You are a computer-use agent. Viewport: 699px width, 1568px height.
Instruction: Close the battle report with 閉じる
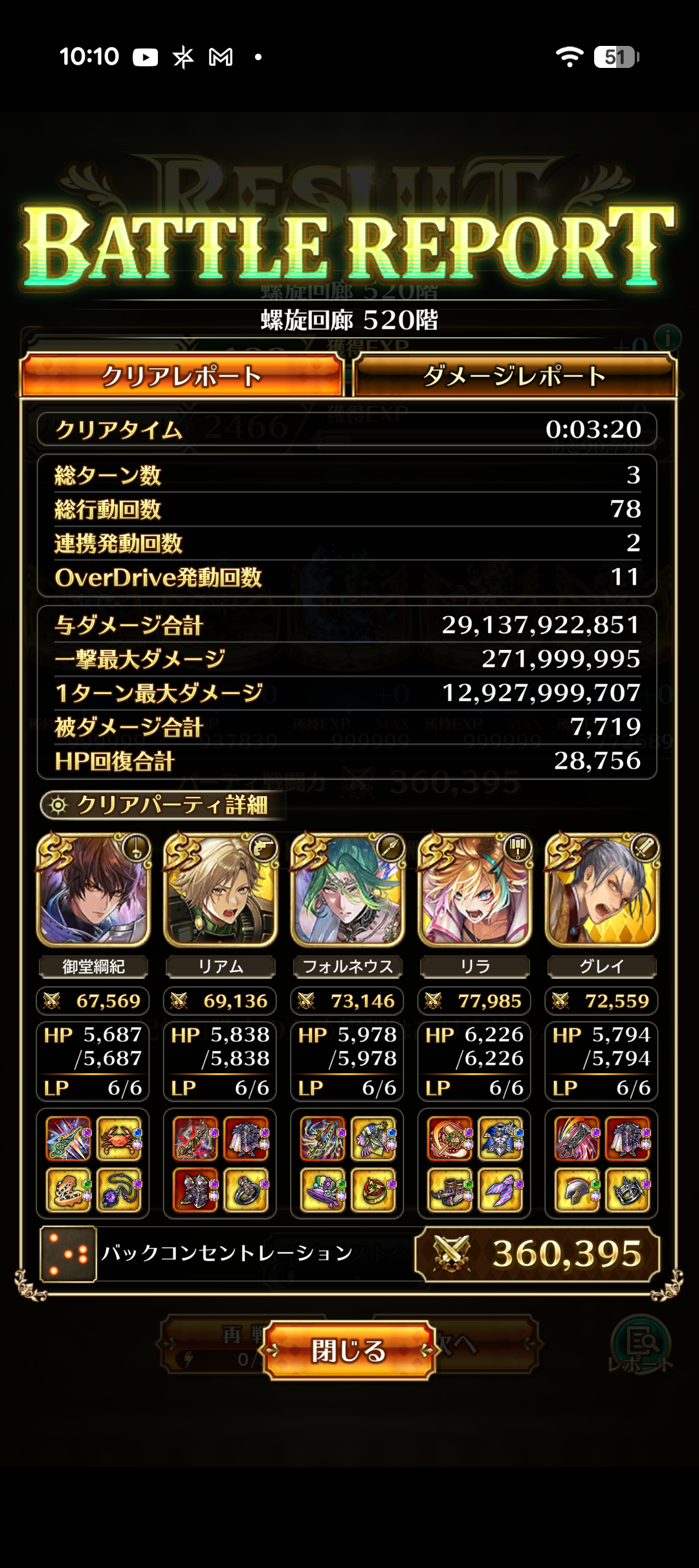[x=349, y=1351]
